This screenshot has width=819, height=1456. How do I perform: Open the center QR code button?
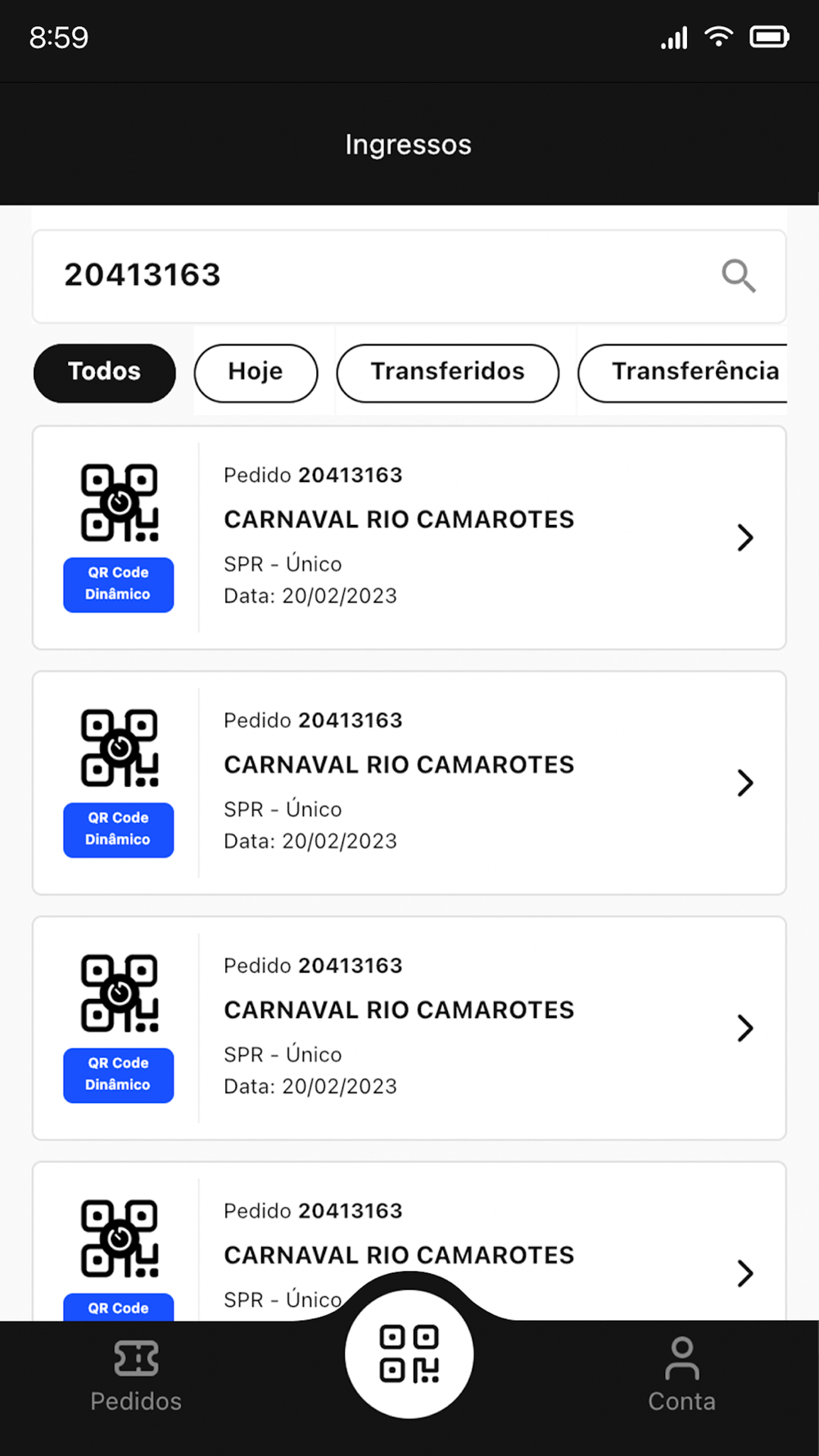pos(409,1354)
